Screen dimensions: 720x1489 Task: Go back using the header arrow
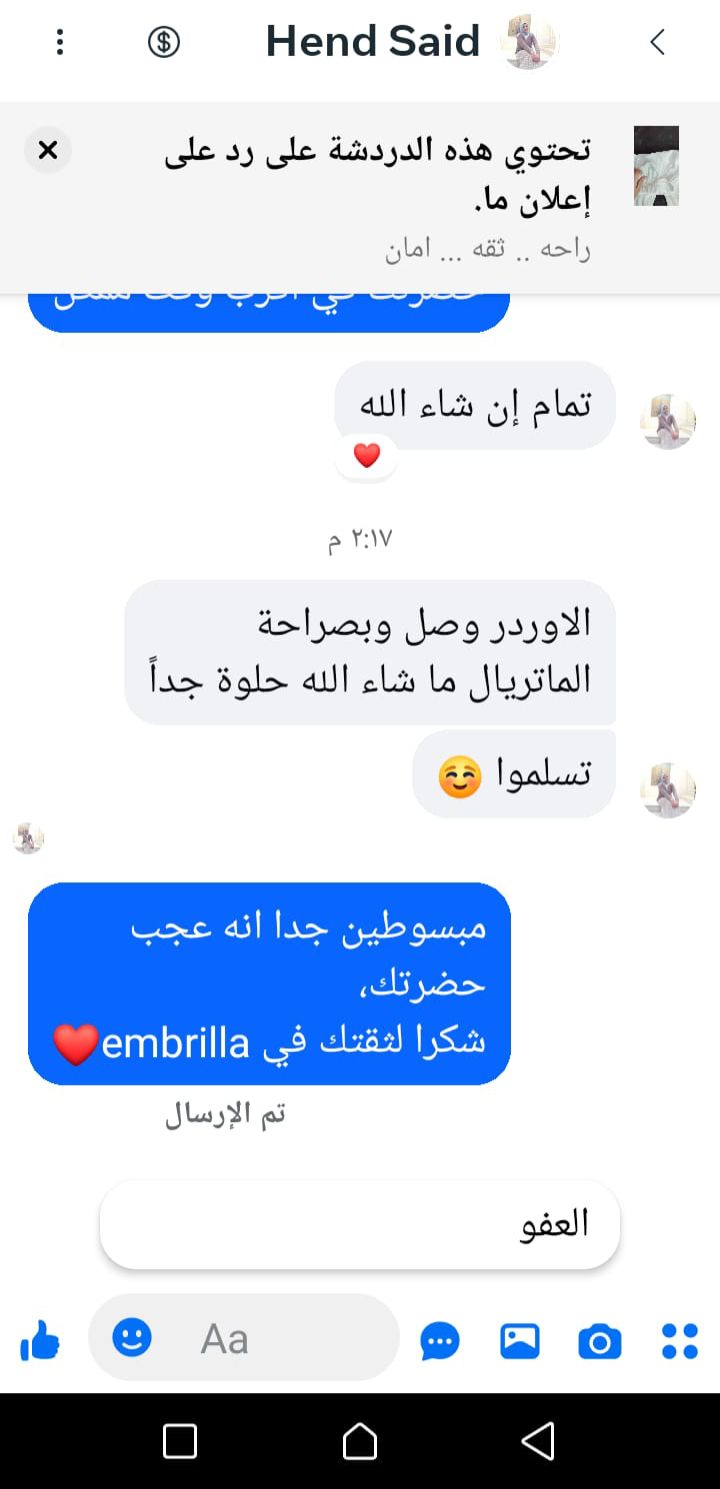(657, 42)
